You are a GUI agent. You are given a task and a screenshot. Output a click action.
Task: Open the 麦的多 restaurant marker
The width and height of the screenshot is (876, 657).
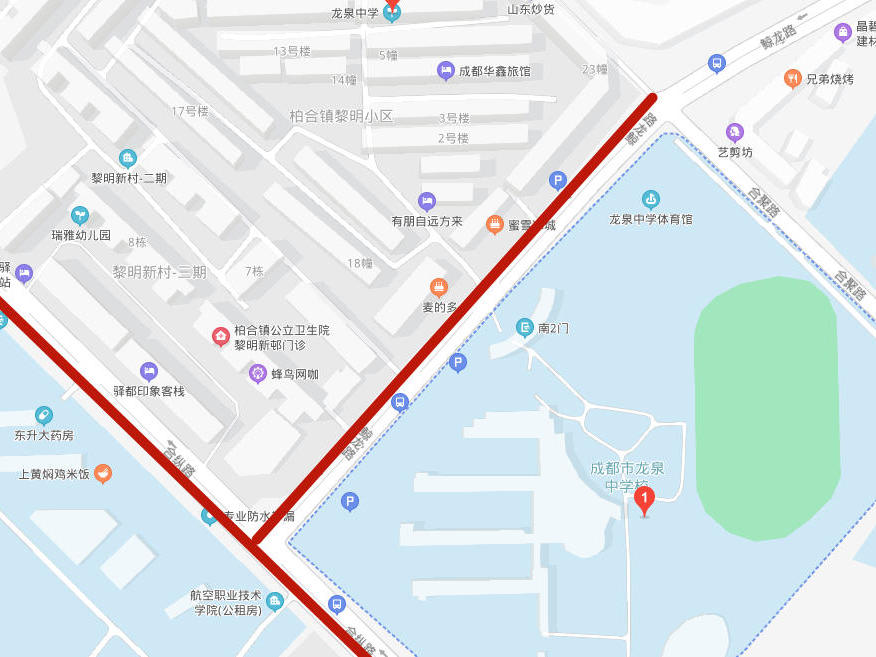click(438, 288)
